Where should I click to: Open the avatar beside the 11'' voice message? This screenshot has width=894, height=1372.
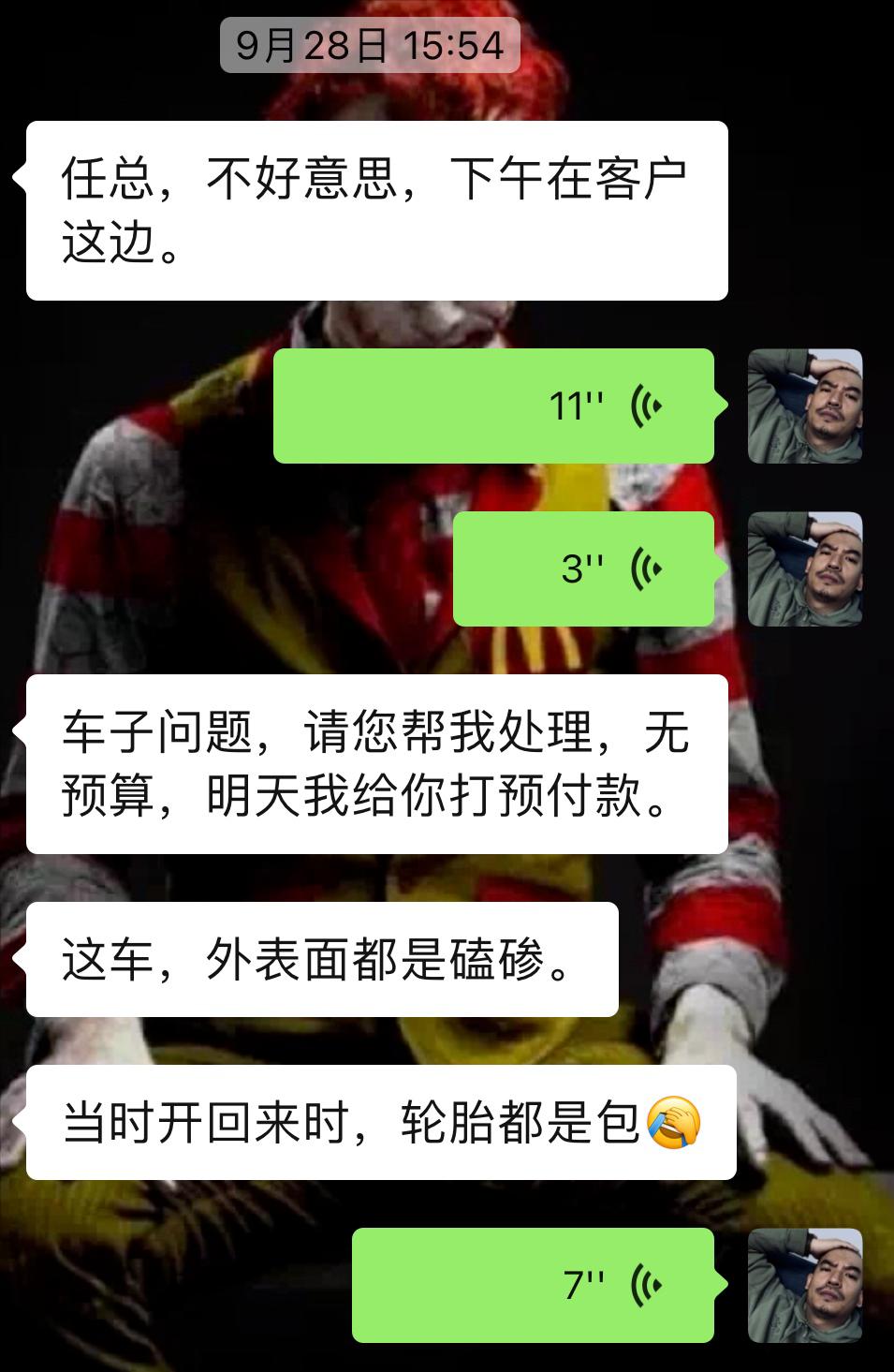click(804, 405)
